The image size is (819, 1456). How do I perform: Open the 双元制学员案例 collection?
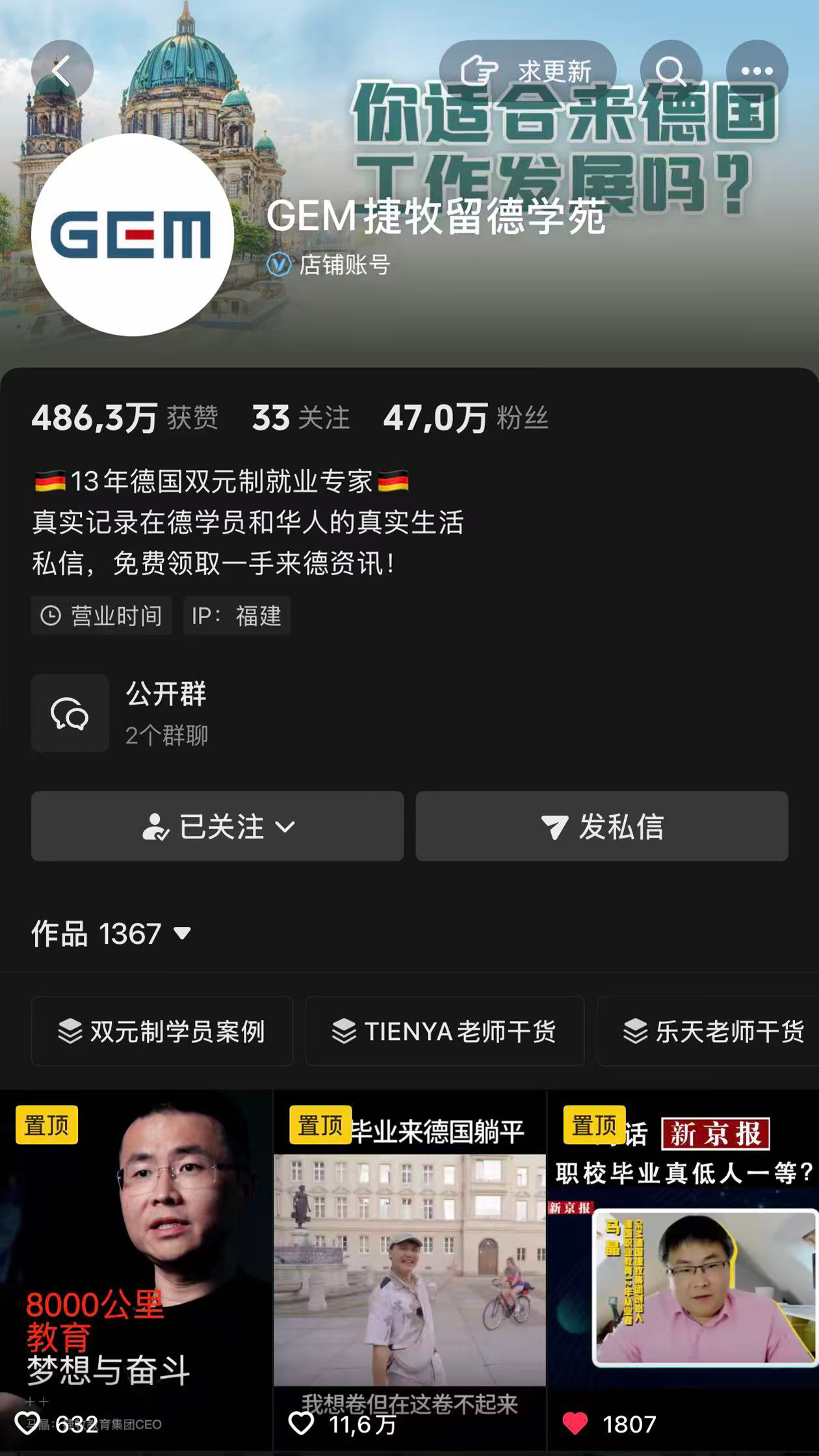pyautogui.click(x=162, y=1032)
